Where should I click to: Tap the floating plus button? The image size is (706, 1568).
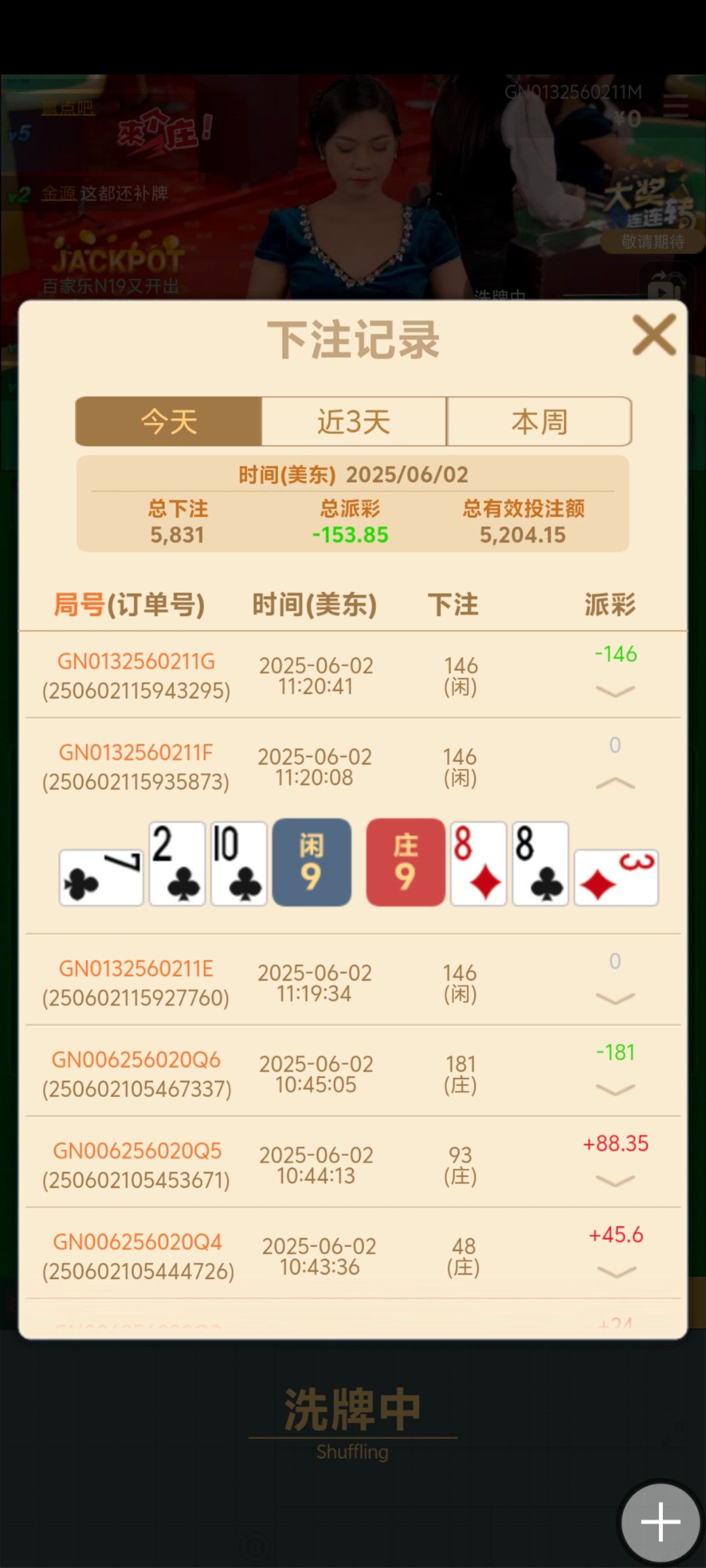tap(660, 1522)
